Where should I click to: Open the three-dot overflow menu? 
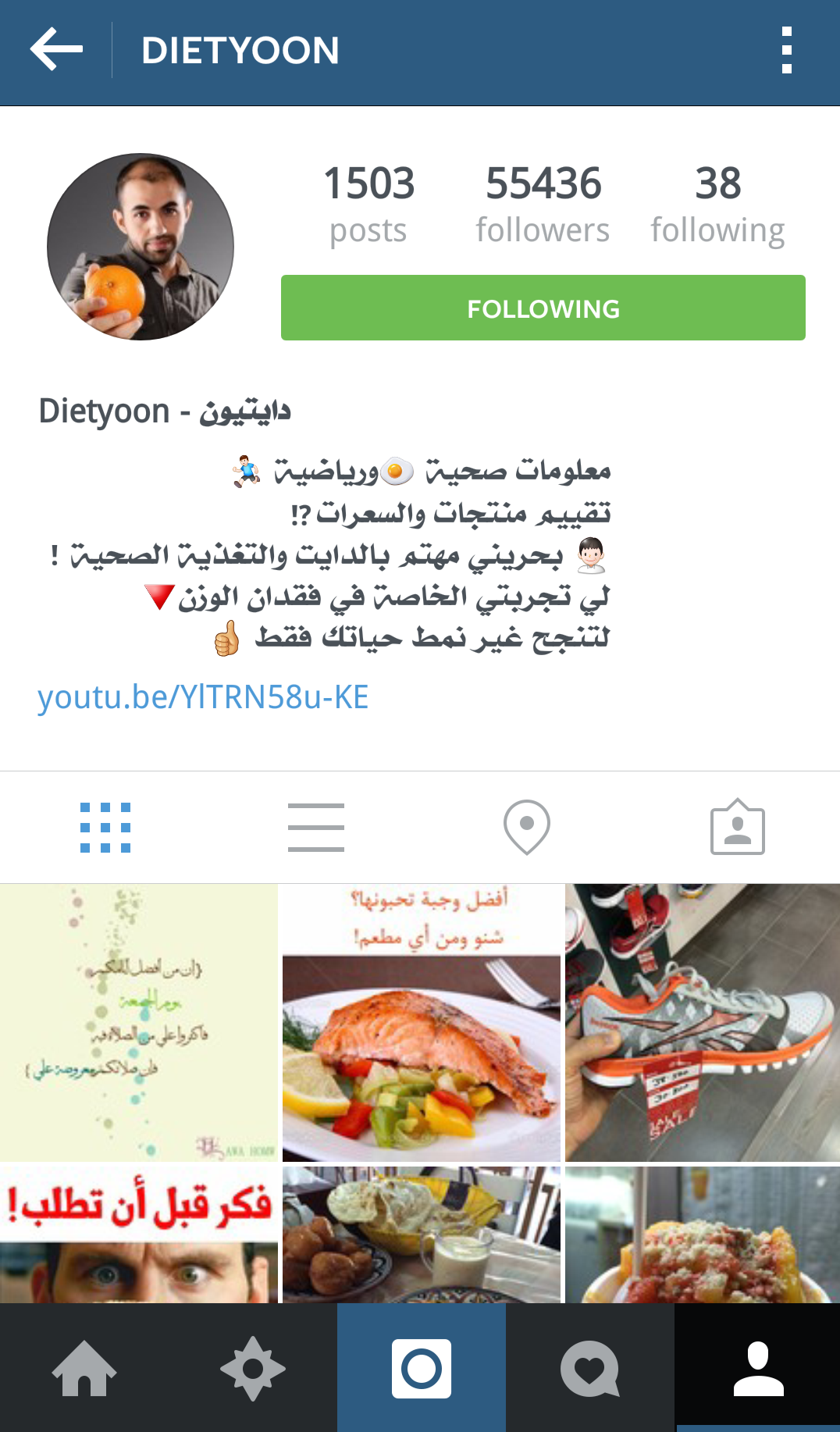[x=786, y=50]
